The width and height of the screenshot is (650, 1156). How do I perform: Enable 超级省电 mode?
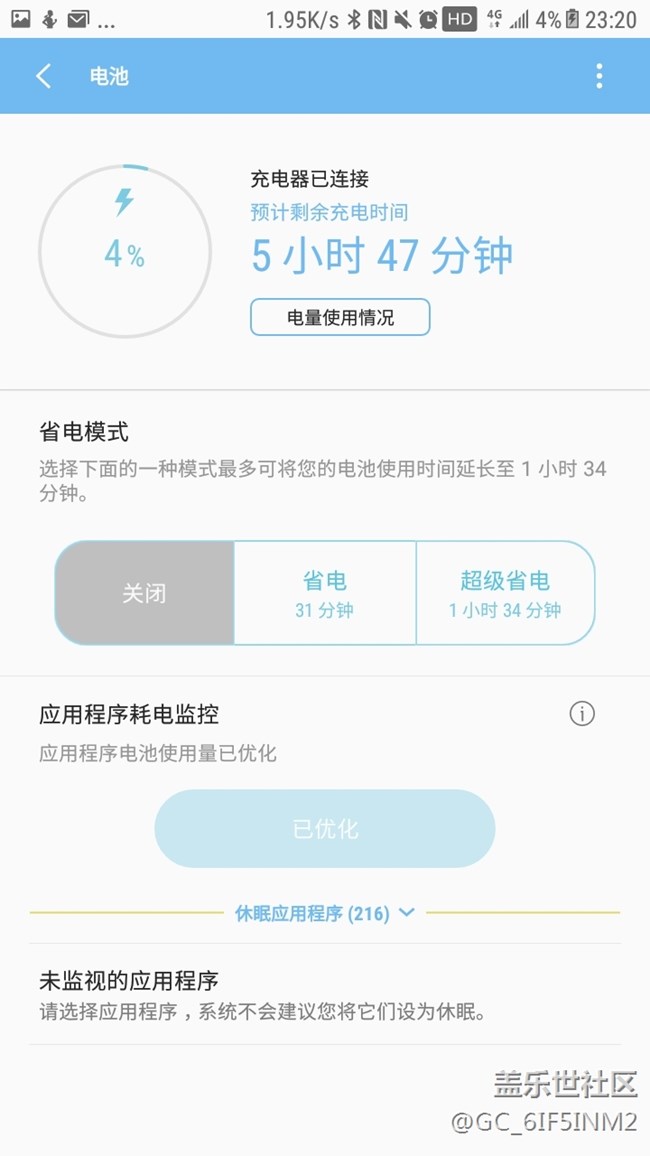point(505,593)
